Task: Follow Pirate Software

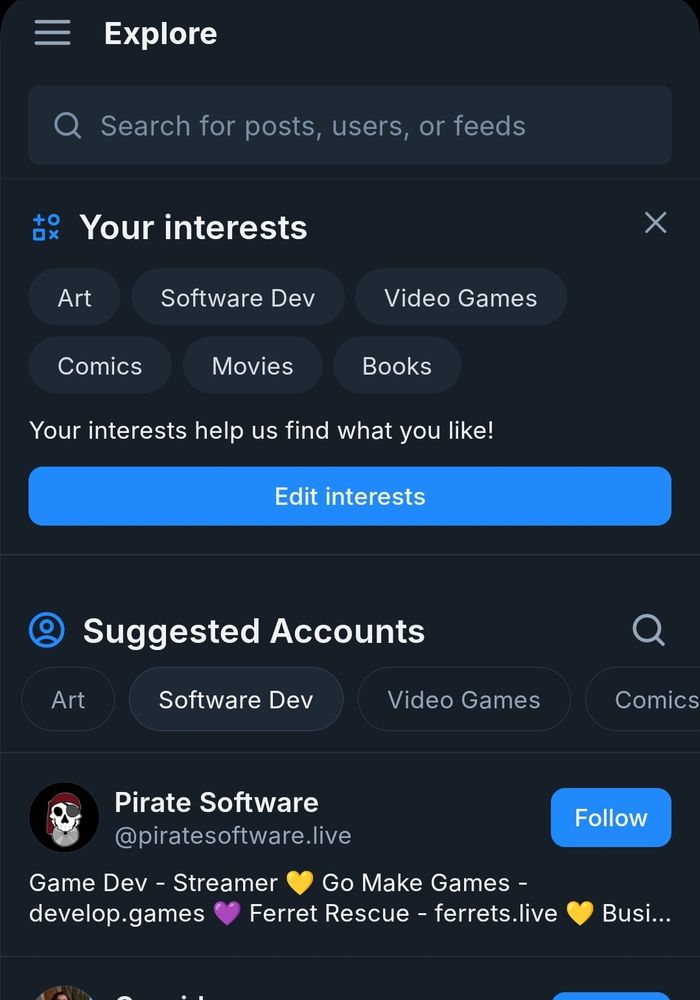Action: [610, 817]
